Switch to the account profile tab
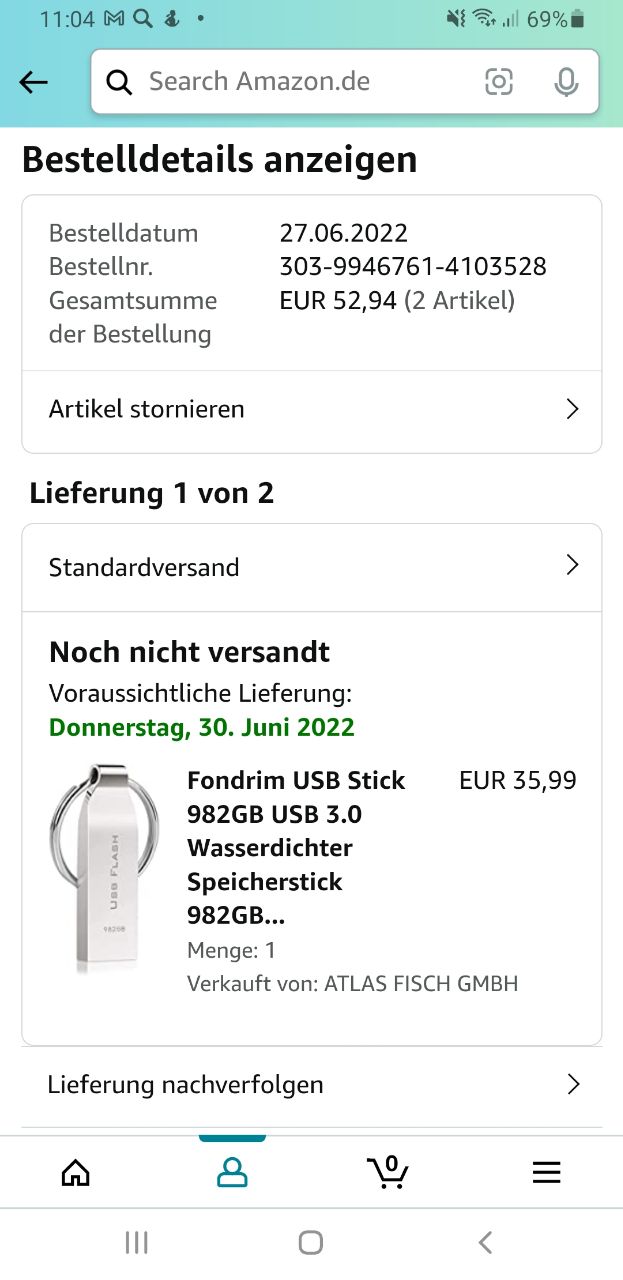The width and height of the screenshot is (623, 1280). [232, 1172]
